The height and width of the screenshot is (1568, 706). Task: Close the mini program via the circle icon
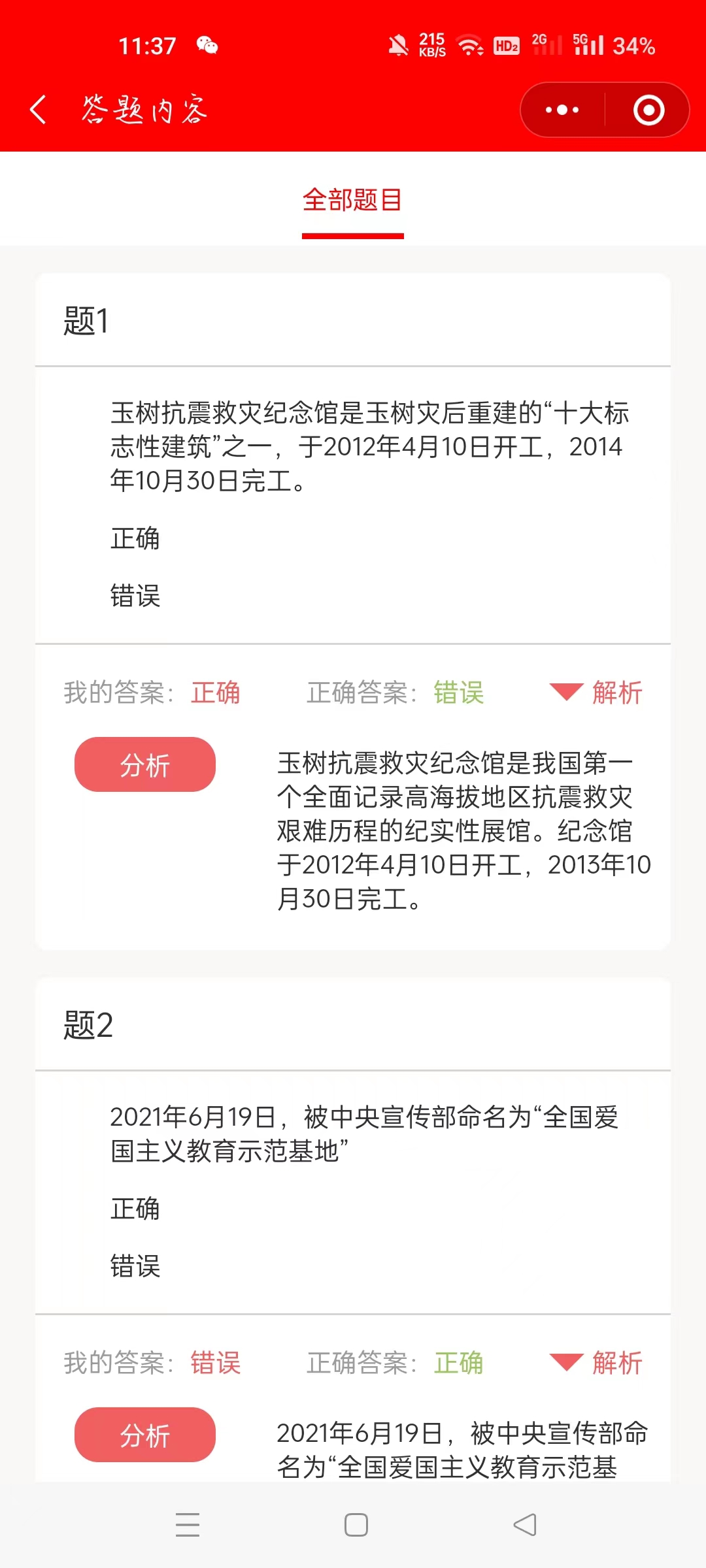[x=648, y=110]
